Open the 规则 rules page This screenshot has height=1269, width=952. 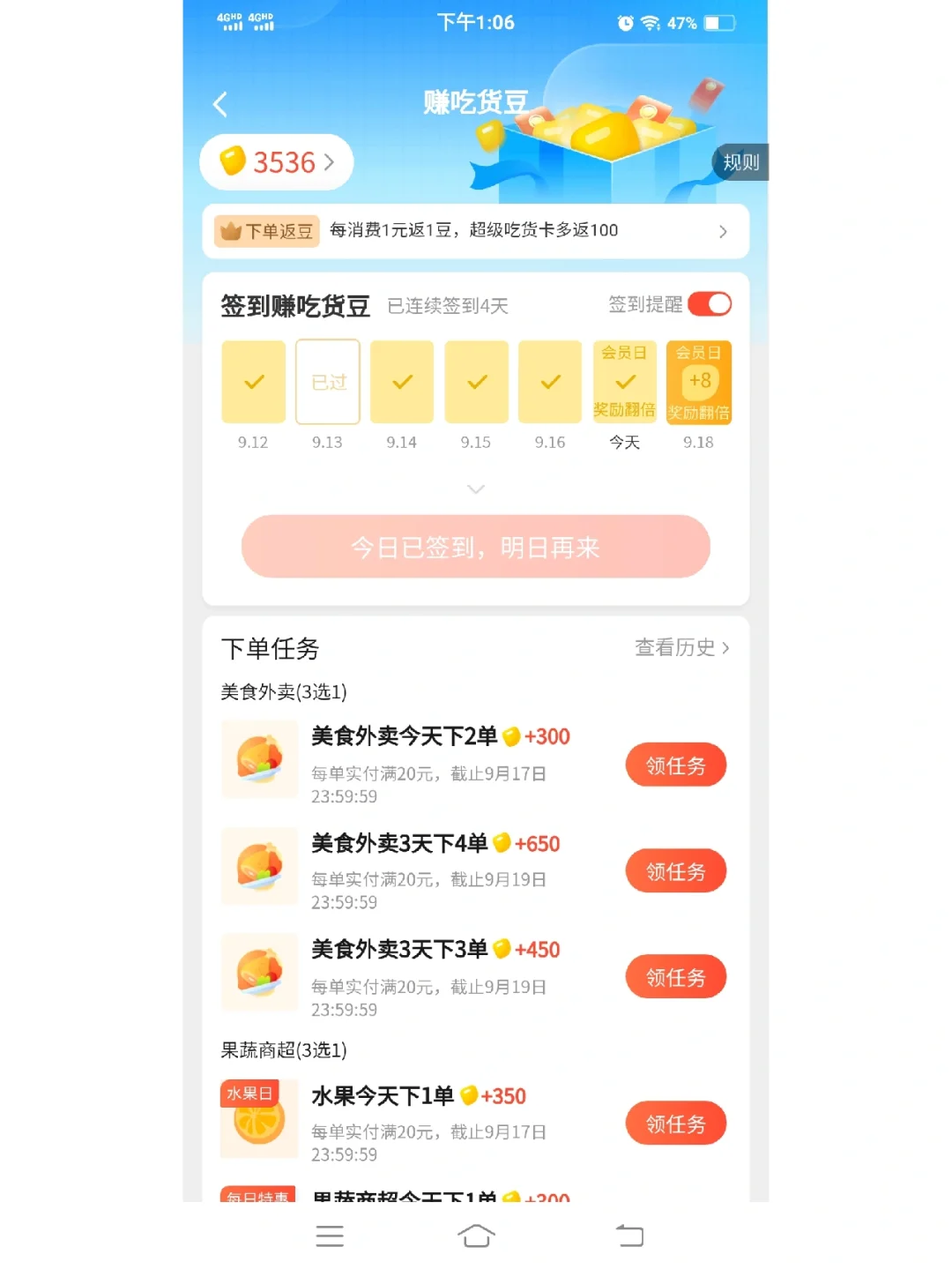point(740,162)
